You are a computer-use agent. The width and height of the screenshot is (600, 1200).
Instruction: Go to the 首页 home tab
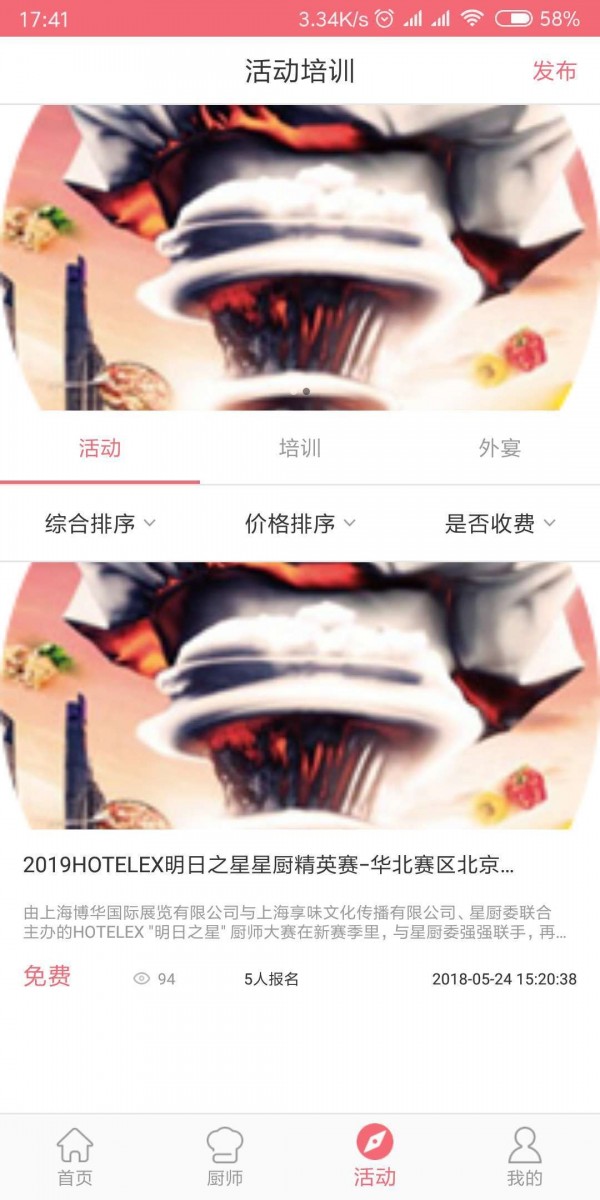75,1157
